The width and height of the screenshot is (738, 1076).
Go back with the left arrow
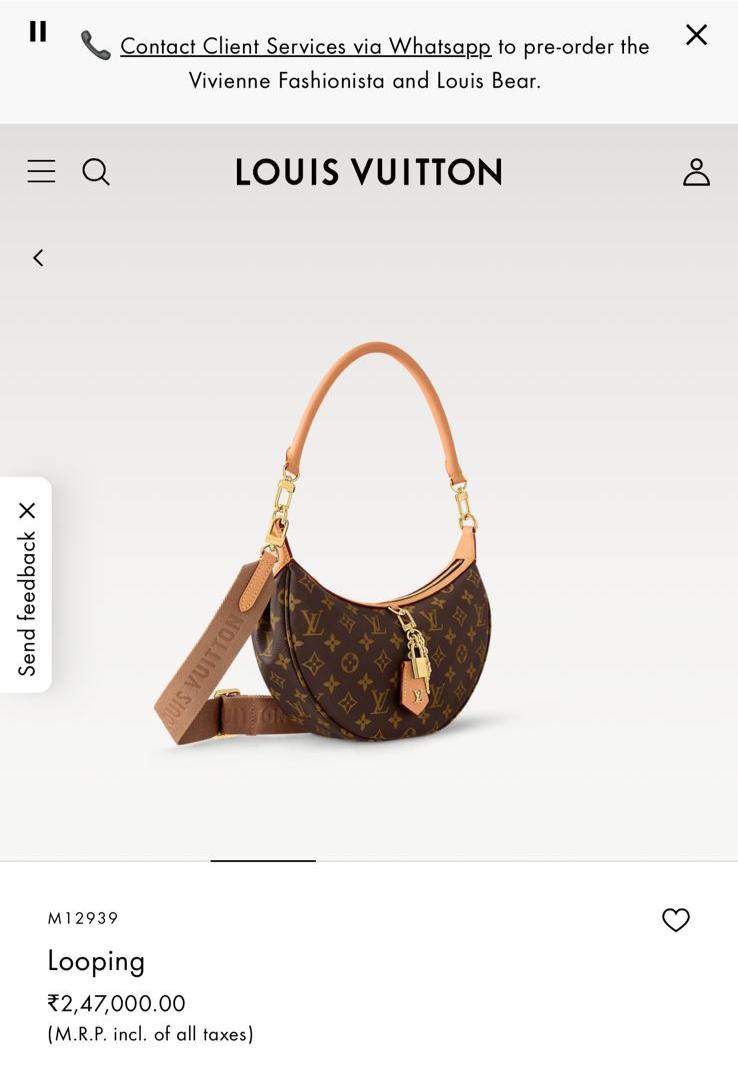pyautogui.click(x=38, y=258)
